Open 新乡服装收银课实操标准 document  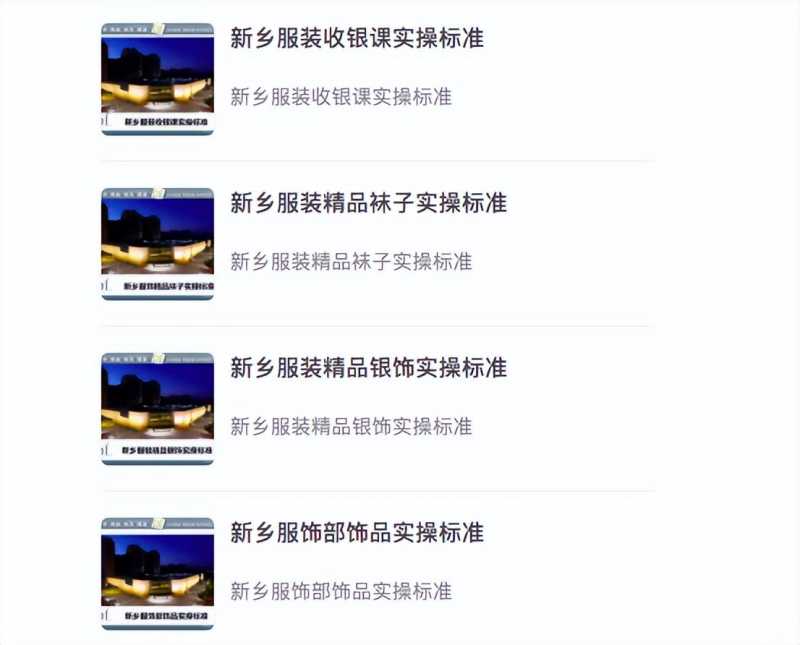[357, 39]
